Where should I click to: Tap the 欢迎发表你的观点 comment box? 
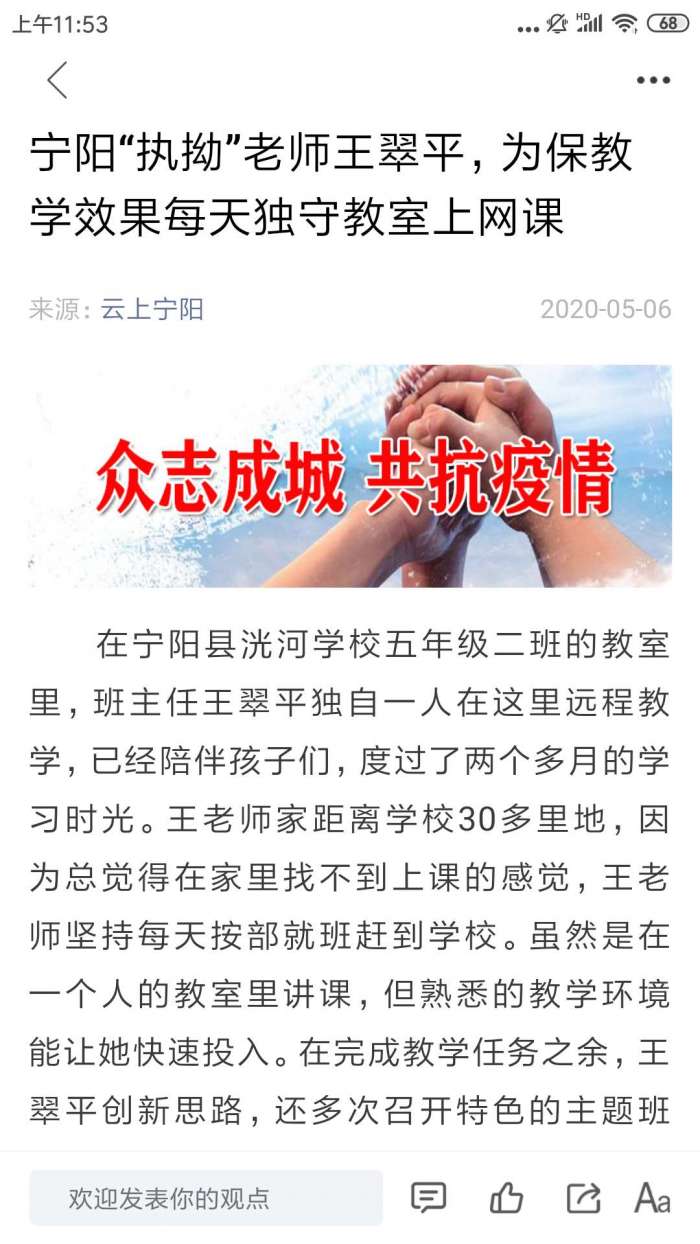[205, 1198]
